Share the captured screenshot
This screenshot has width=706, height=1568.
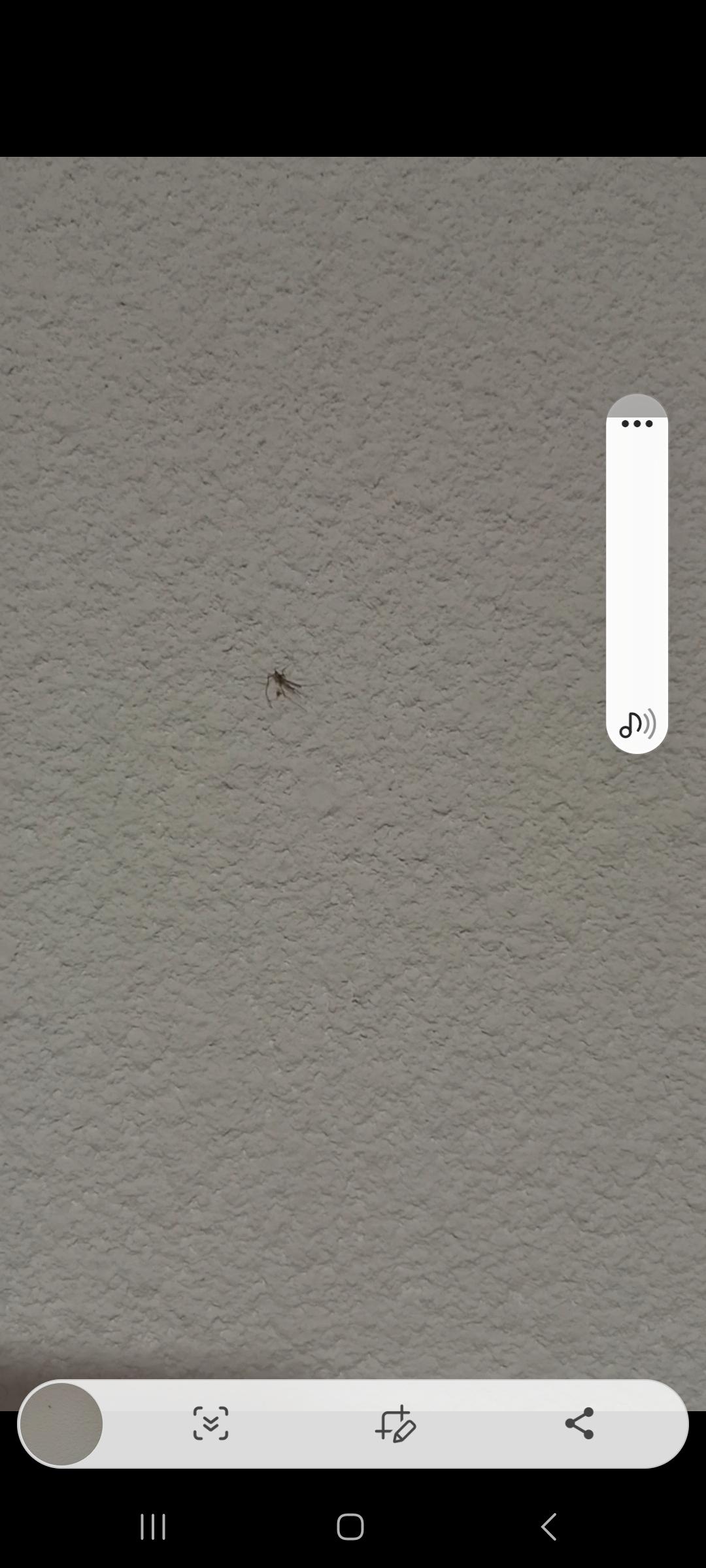point(579,1424)
